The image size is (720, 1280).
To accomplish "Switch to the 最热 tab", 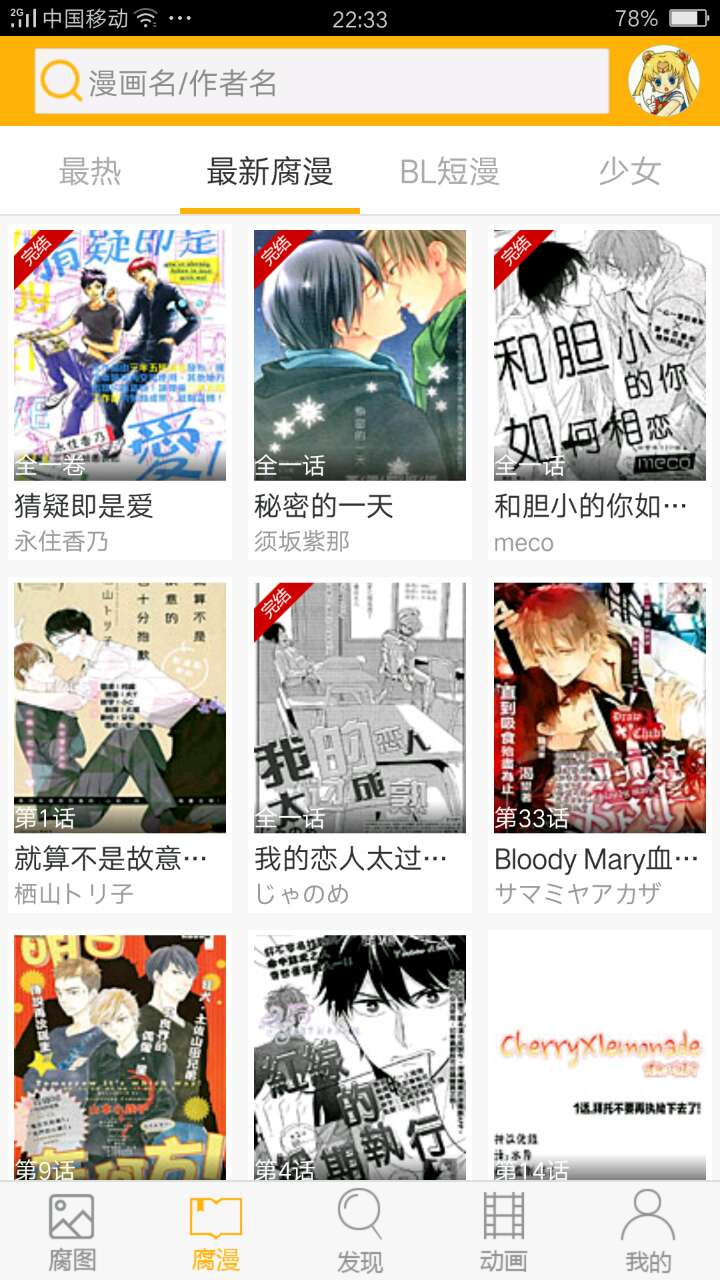I will (x=90, y=172).
